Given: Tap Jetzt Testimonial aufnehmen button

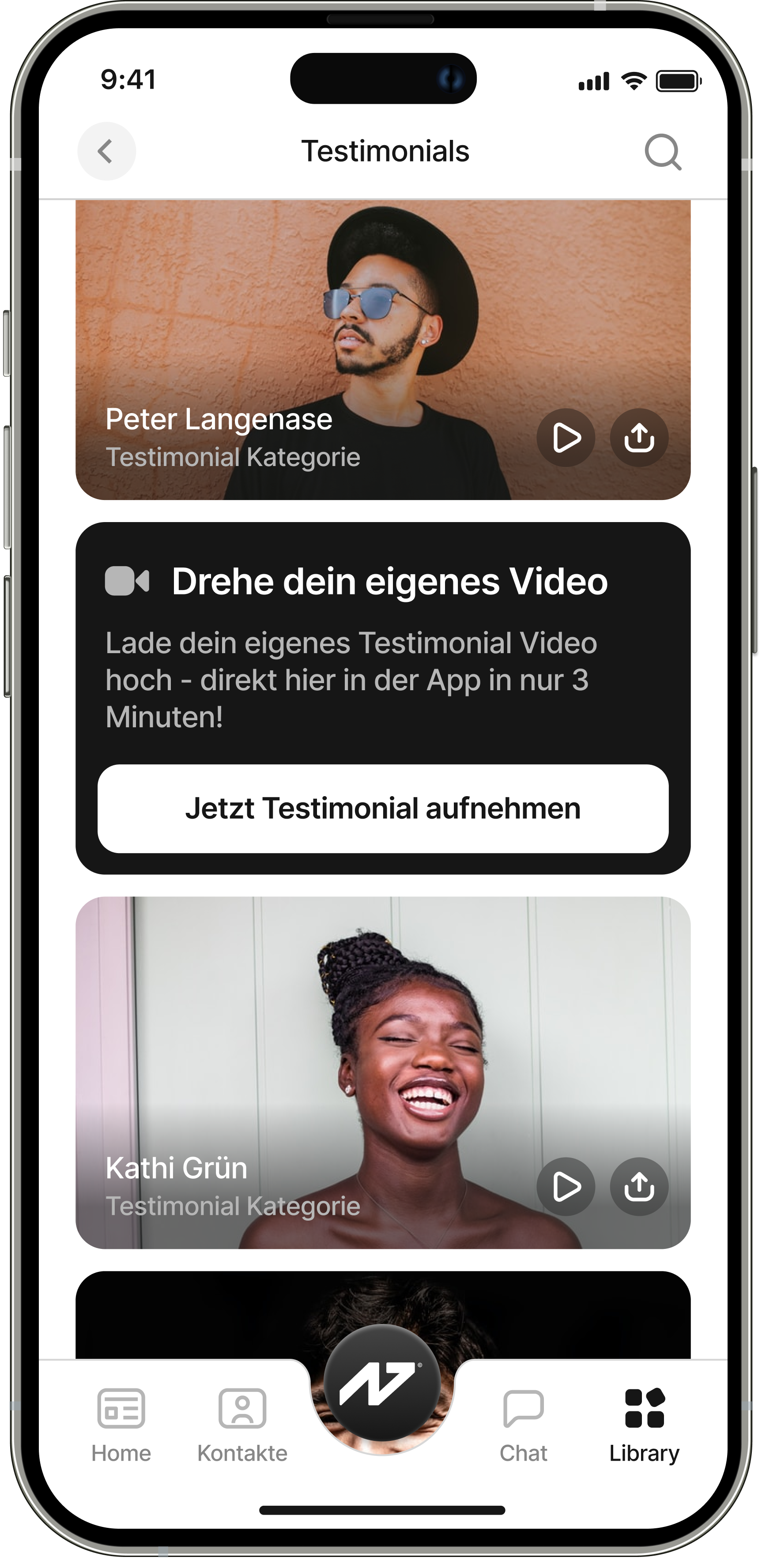Looking at the screenshot, I should click(x=383, y=808).
